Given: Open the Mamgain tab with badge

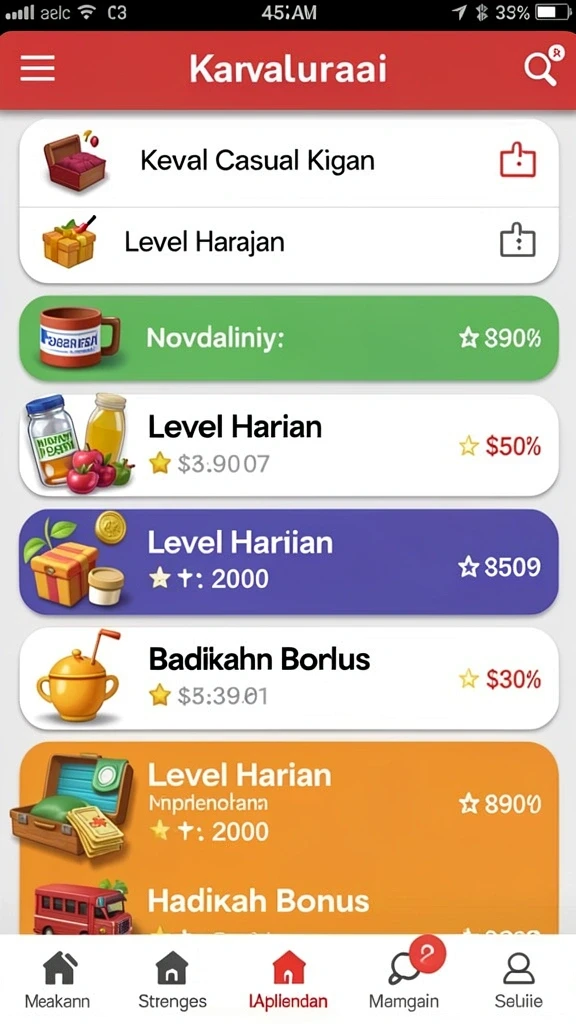Looking at the screenshot, I should click(404, 978).
